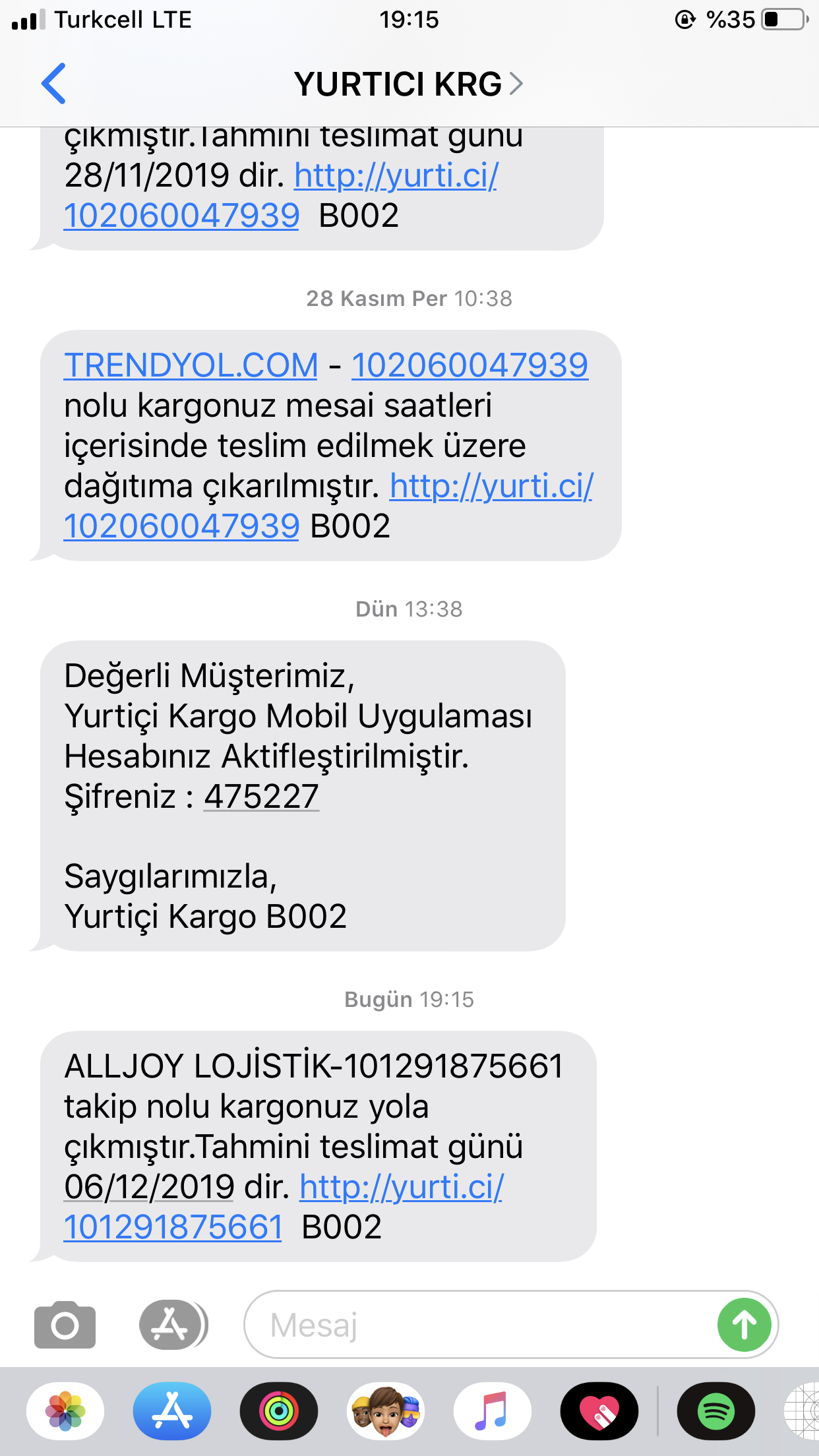This screenshot has height=1456, width=819.
Task: Open the App Store iMessage app
Action: click(x=172, y=1411)
